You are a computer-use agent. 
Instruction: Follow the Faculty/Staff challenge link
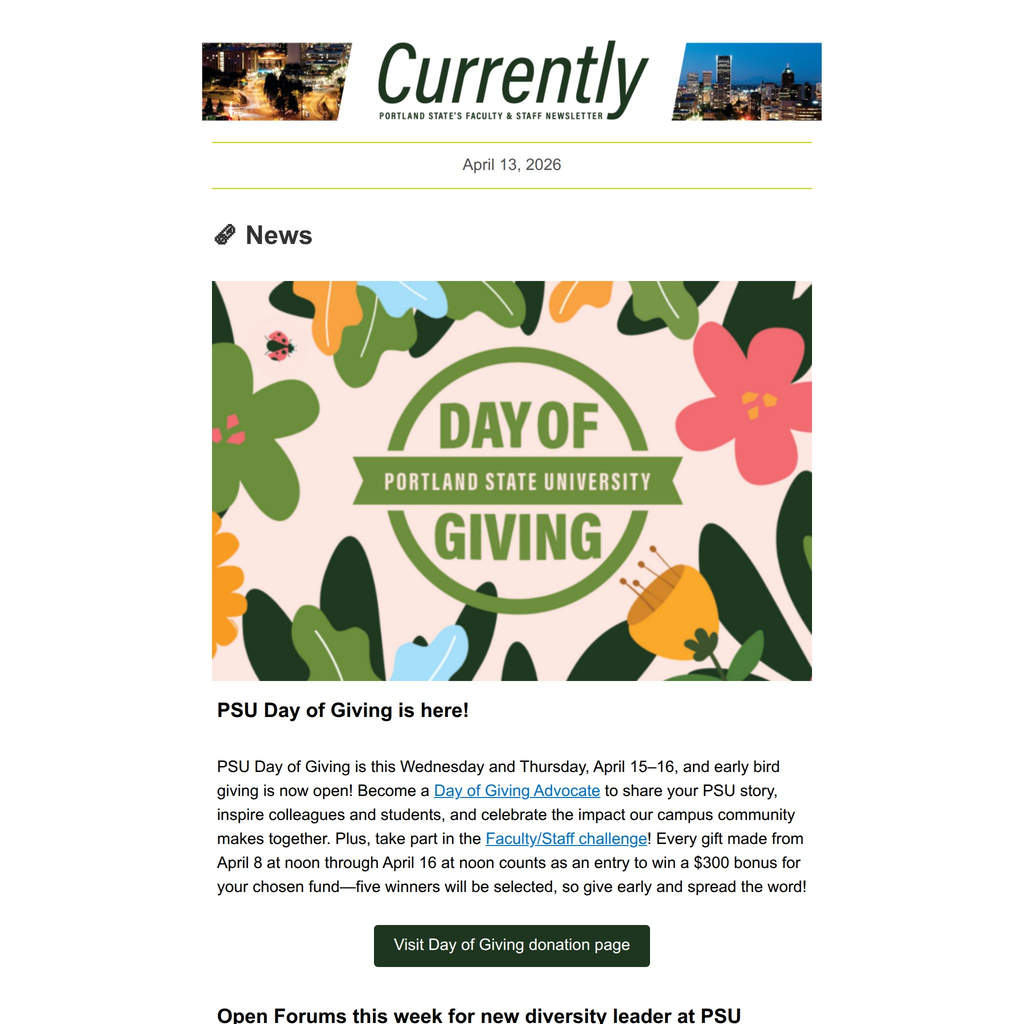tap(566, 839)
